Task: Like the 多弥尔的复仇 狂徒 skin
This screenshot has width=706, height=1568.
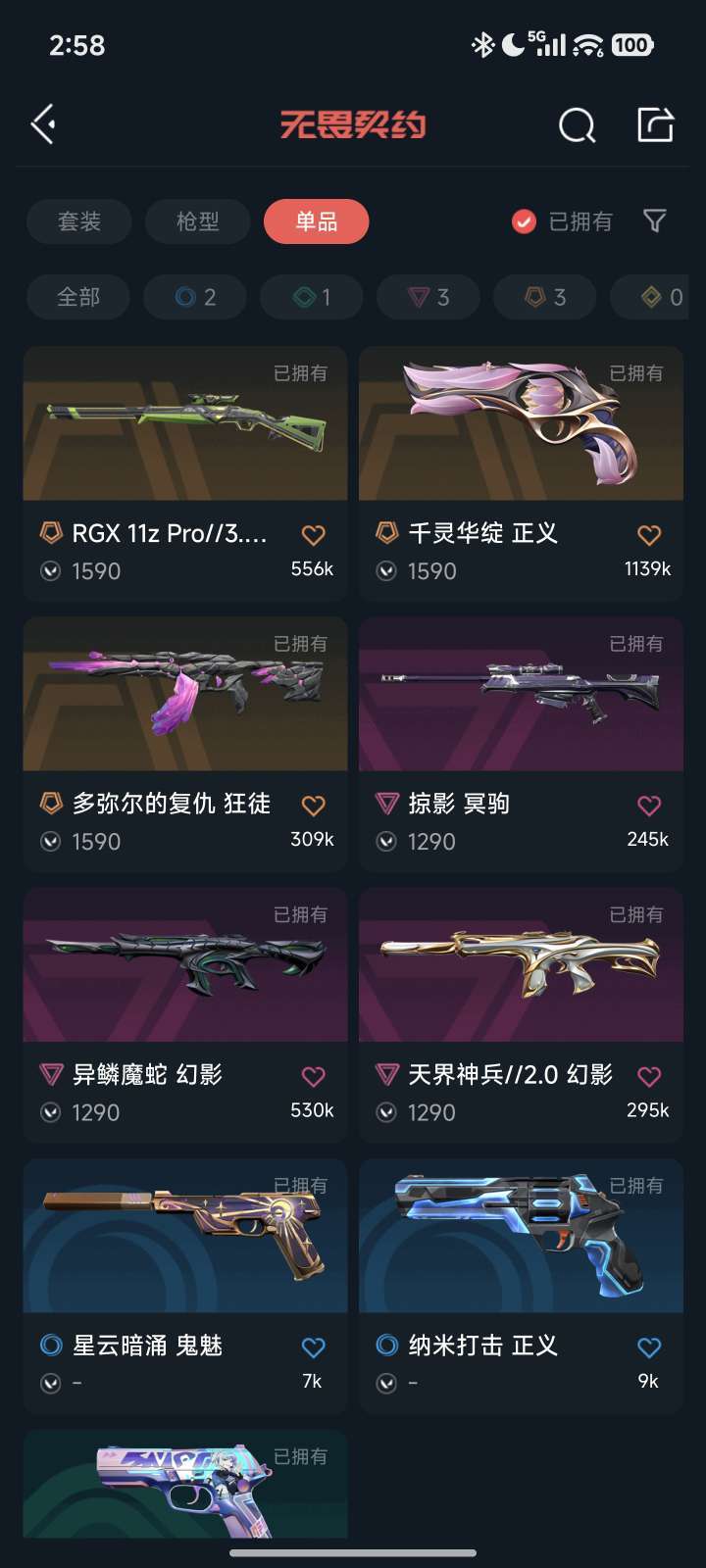Action: click(313, 806)
